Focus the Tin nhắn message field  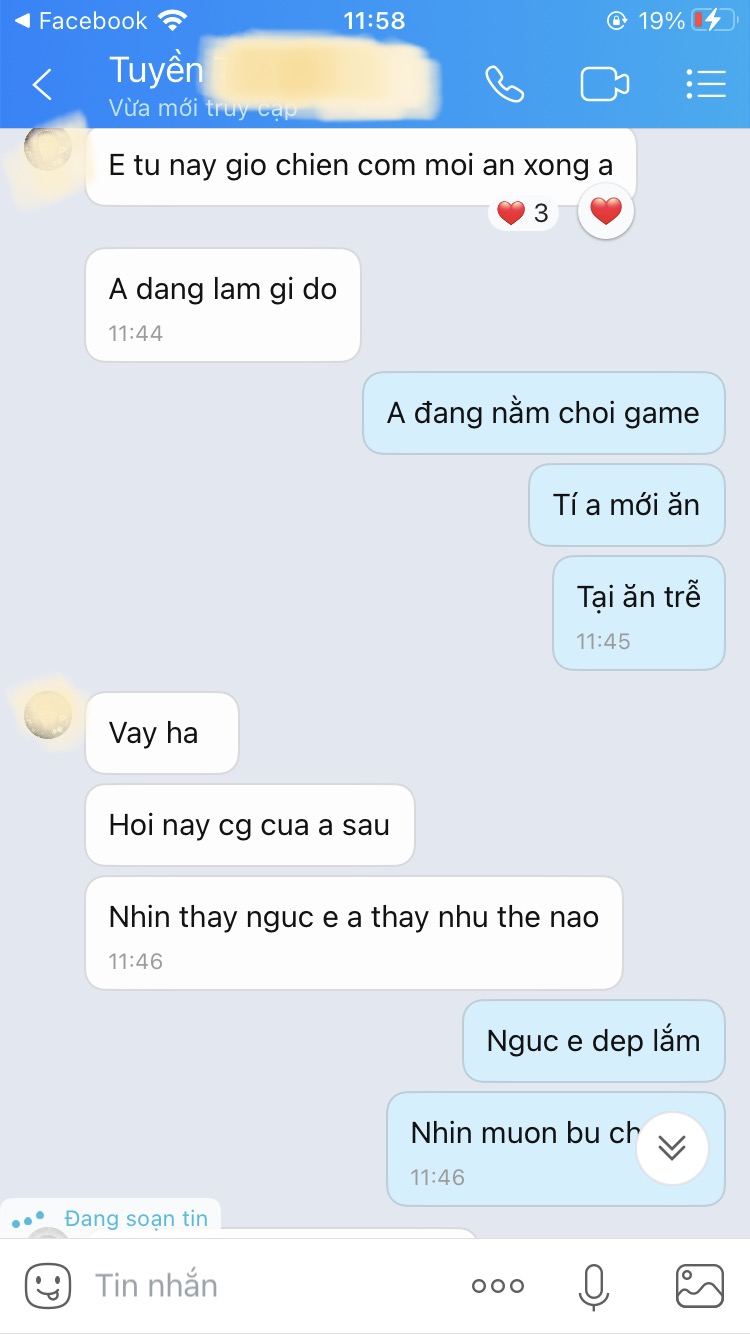pos(270,1285)
